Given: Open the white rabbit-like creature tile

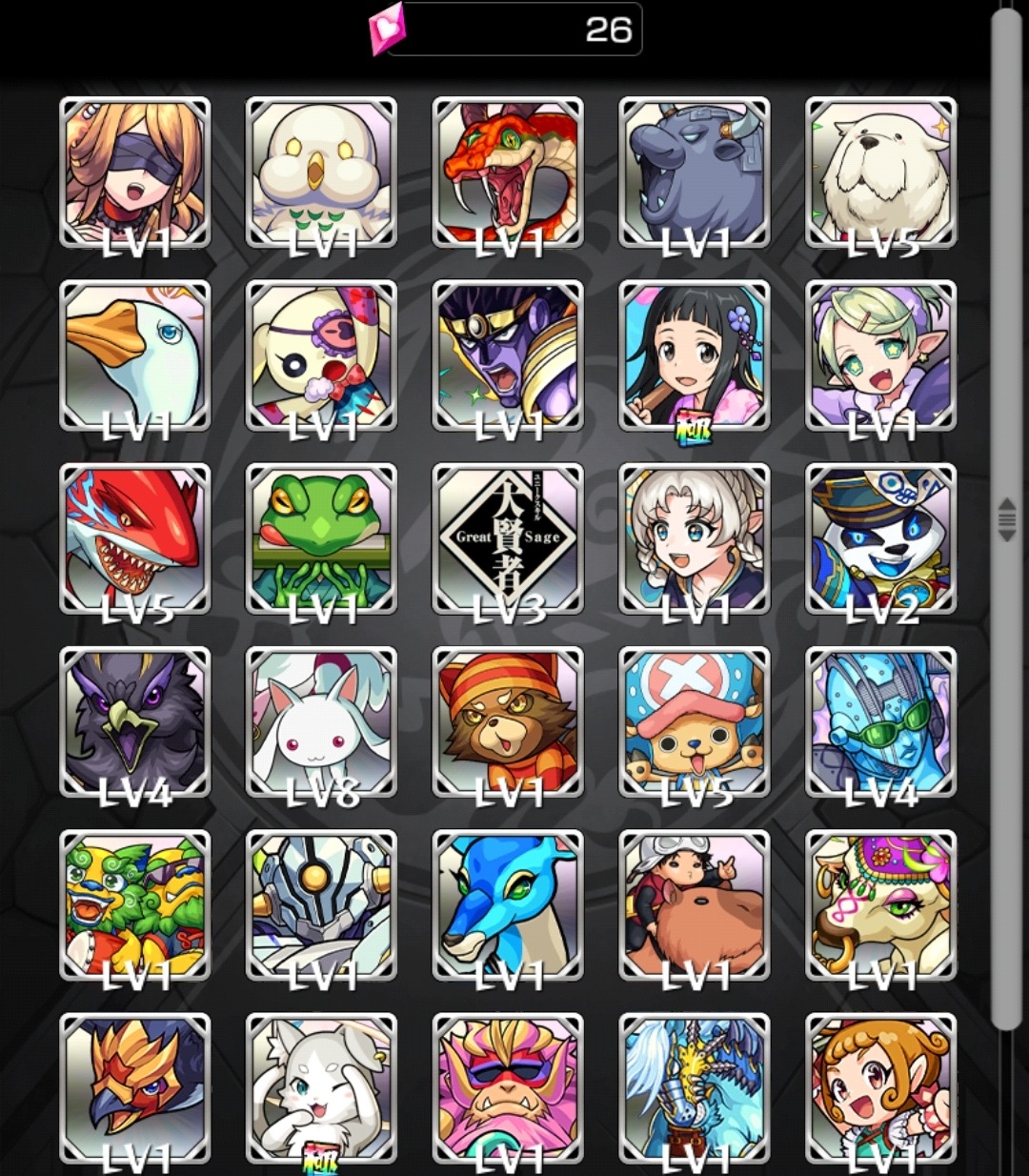Looking at the screenshot, I should tap(321, 721).
